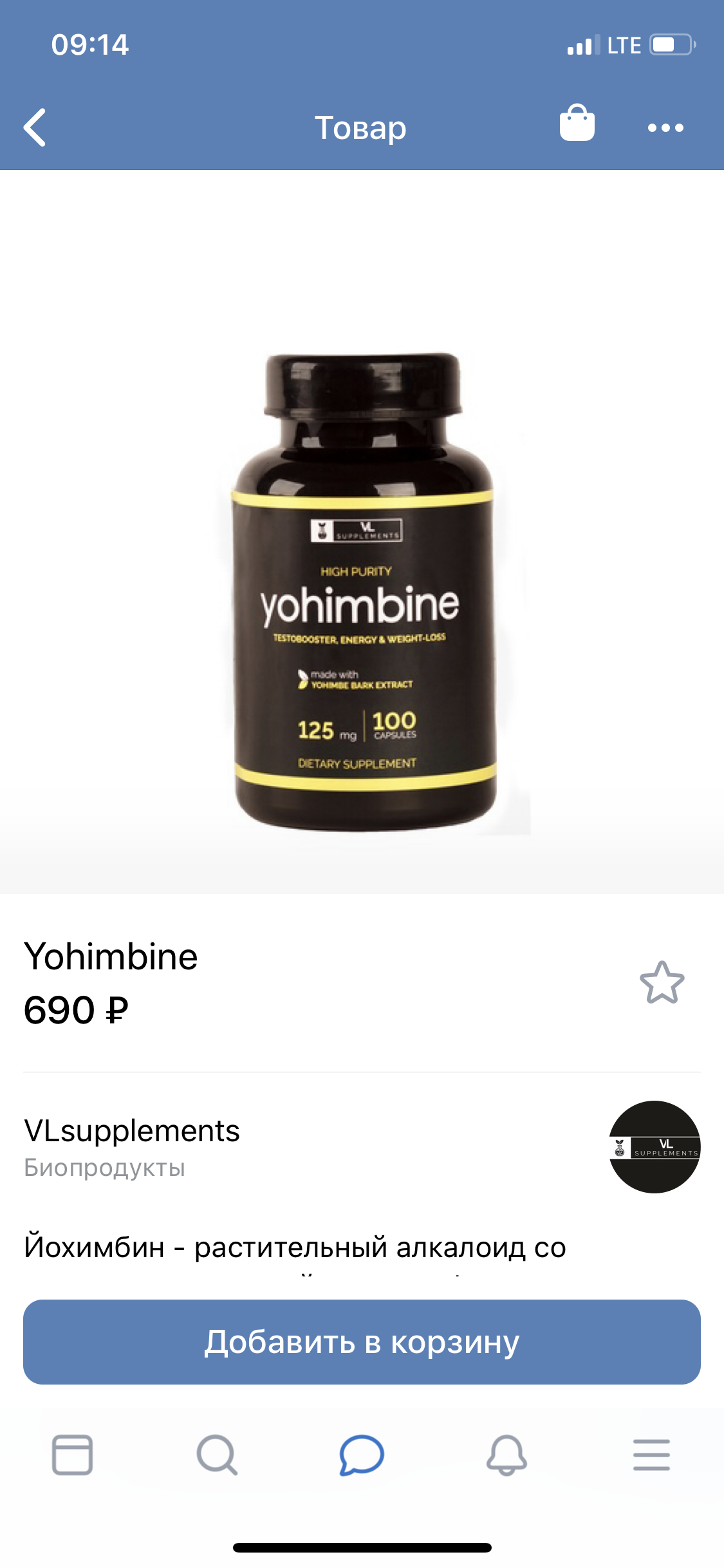Screen dimensions: 724x1568
Task: Open the shopping bag cart
Action: [577, 124]
